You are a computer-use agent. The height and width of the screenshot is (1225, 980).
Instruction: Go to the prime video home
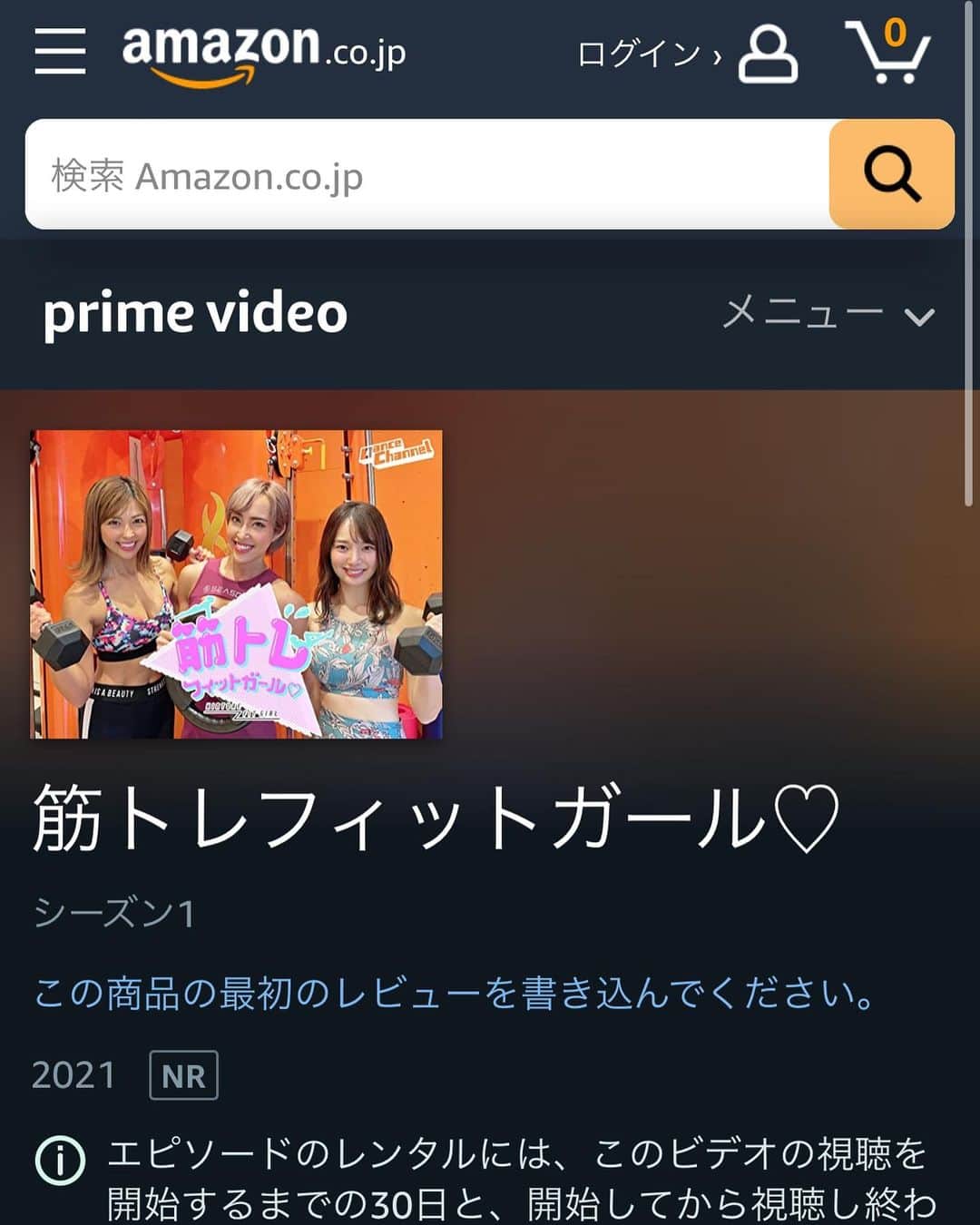pos(195,314)
